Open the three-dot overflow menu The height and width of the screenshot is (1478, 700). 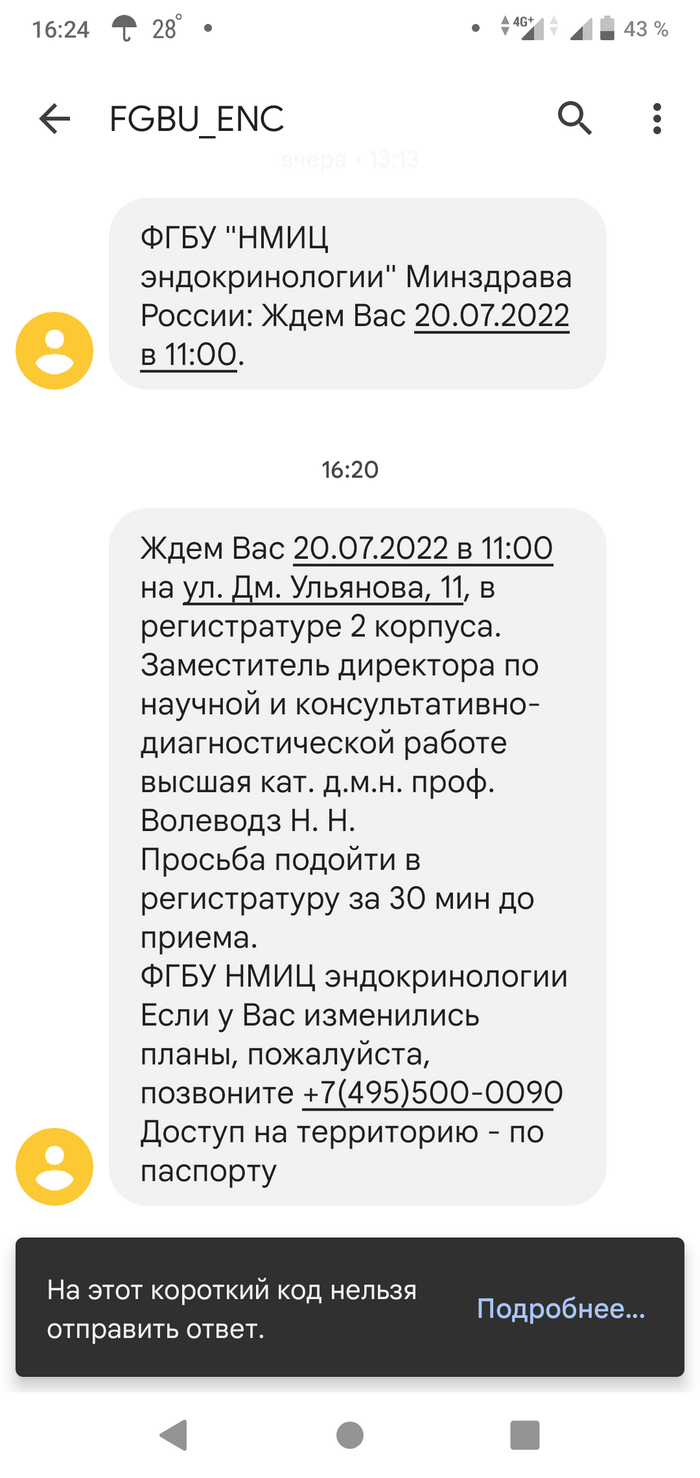657,119
